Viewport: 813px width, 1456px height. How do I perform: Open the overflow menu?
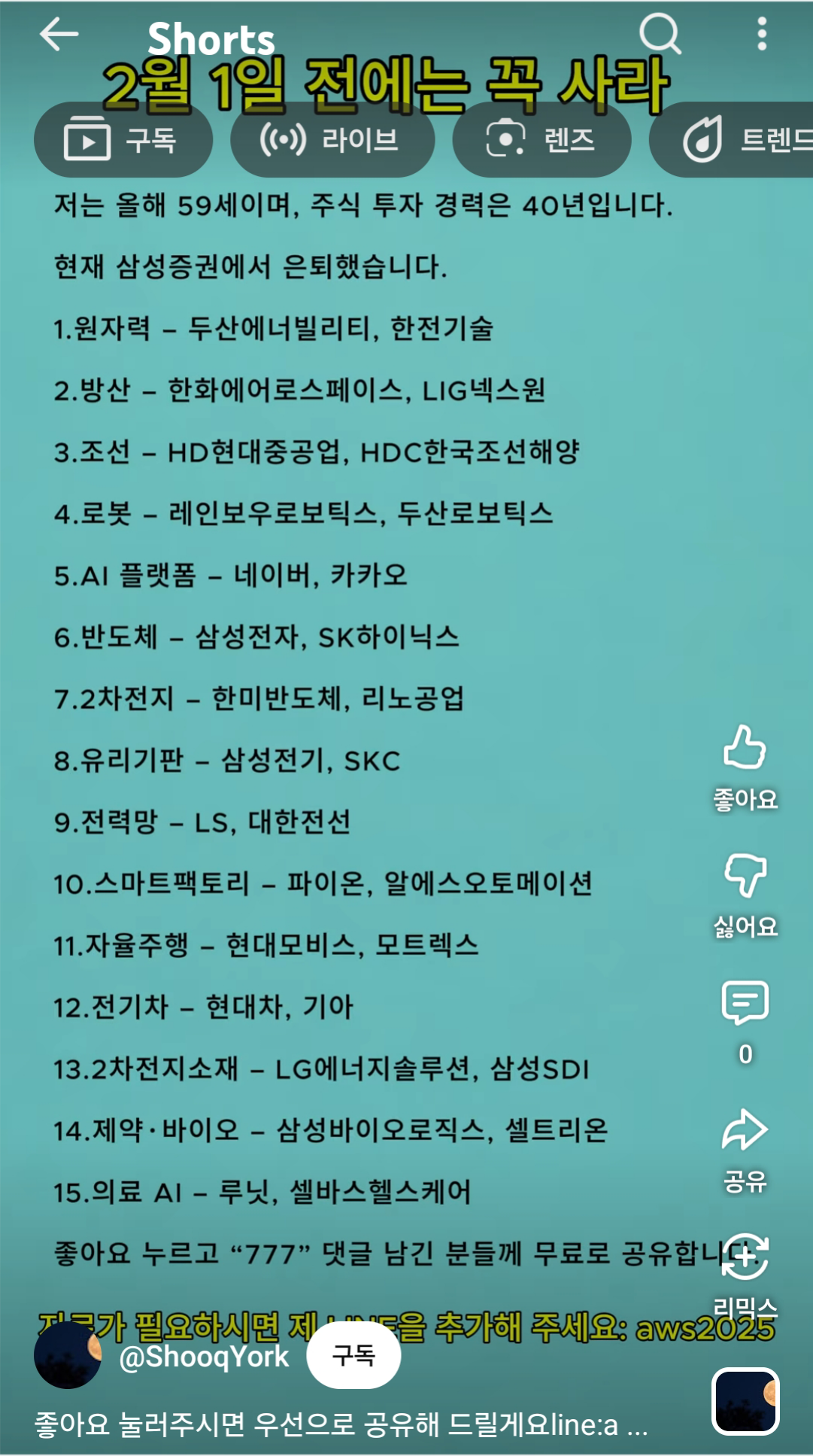[x=762, y=35]
